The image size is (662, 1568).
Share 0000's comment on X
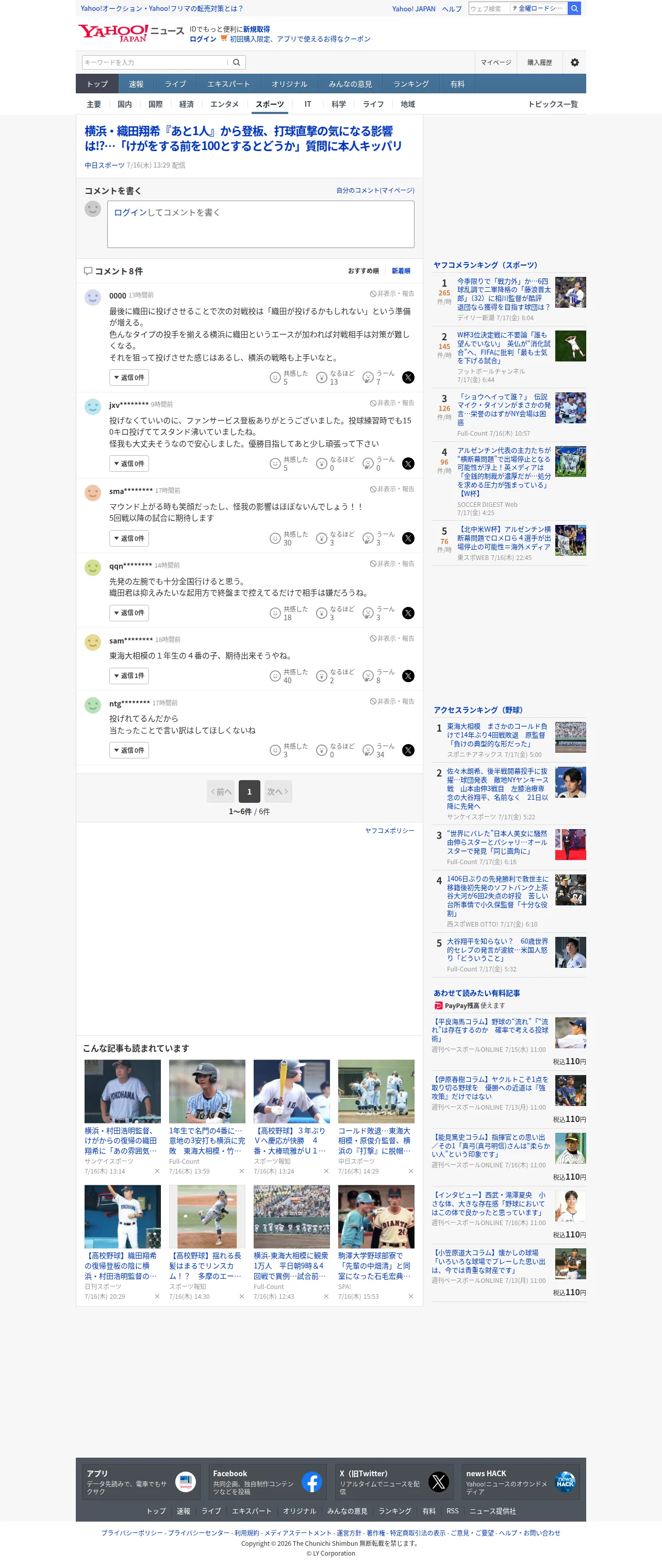coord(408,377)
